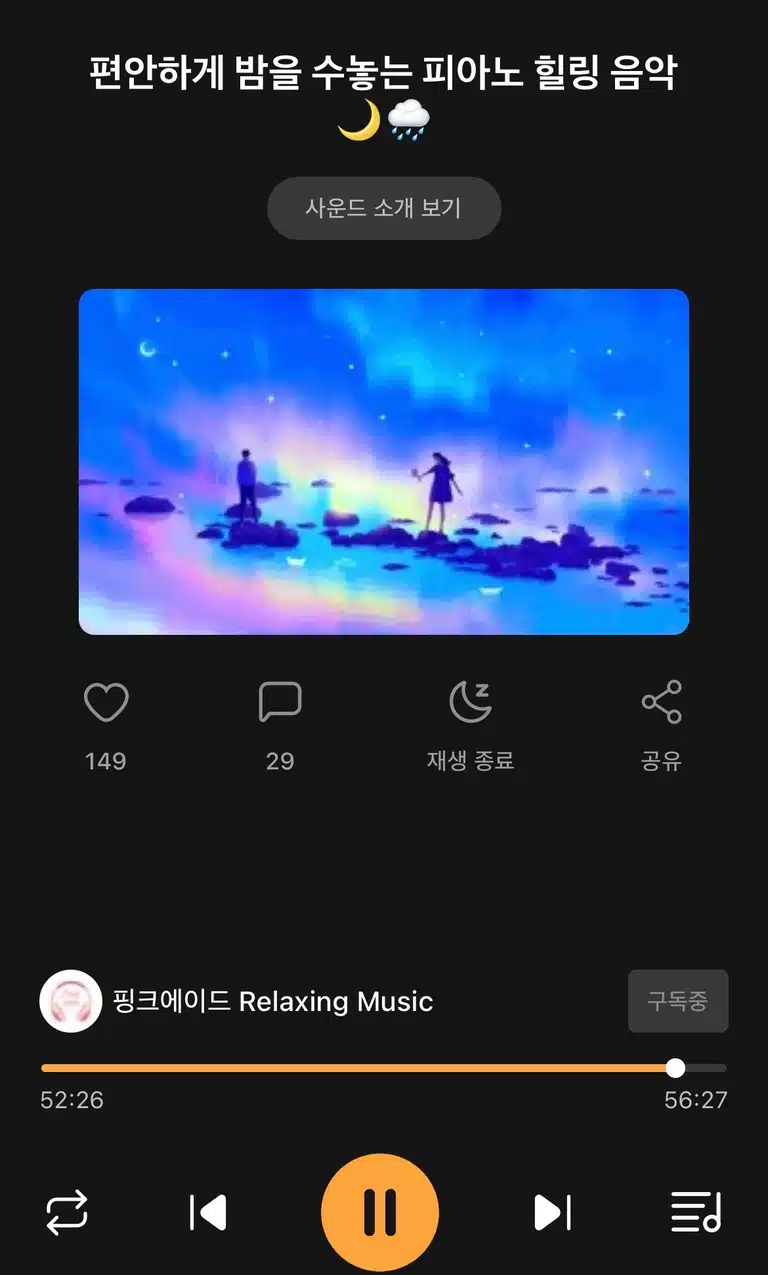Tap the 구독중 subscription button
This screenshot has width=768, height=1275.
(x=678, y=1001)
